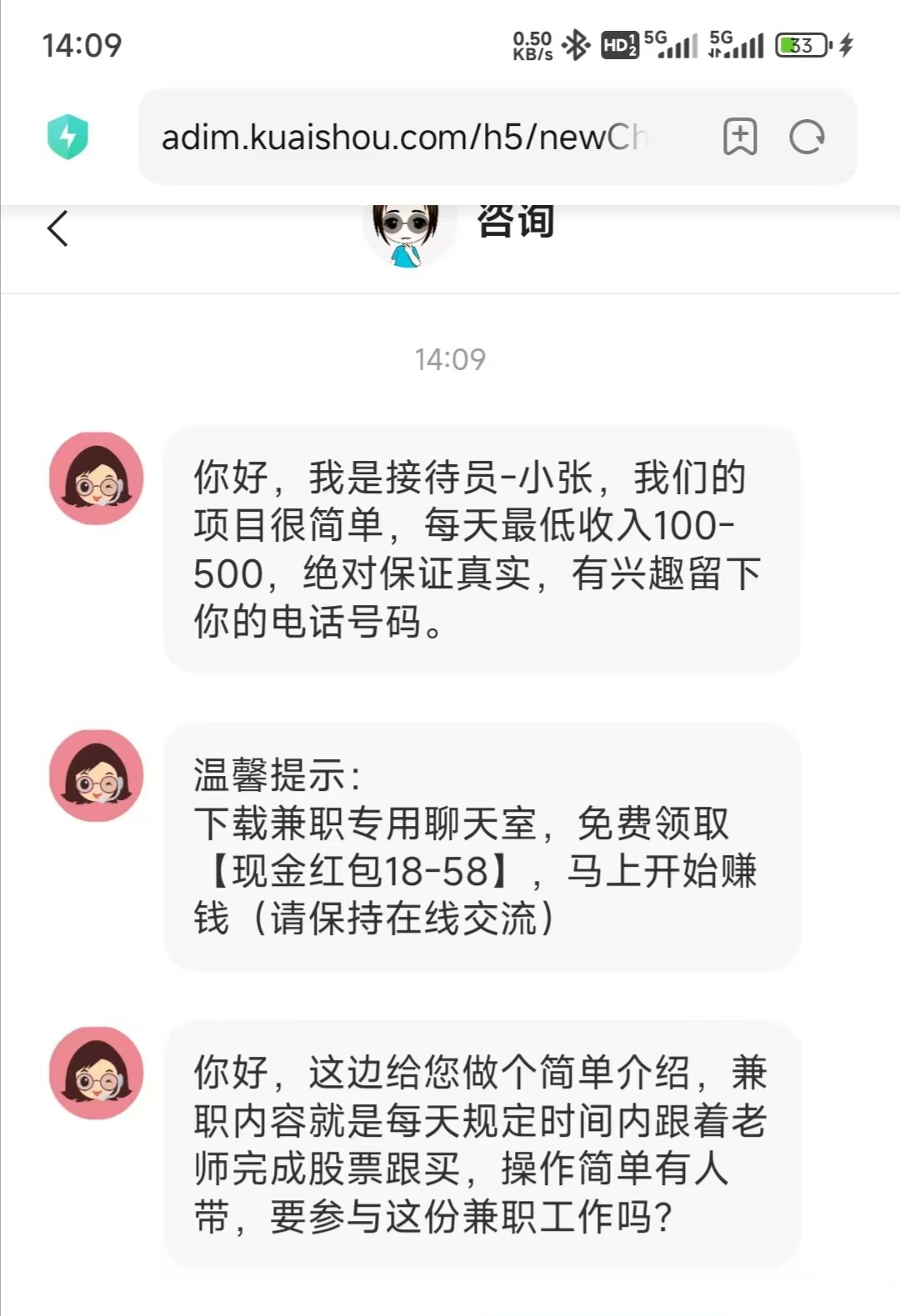Reload the current web page
900x1316 pixels.
pyautogui.click(x=807, y=137)
